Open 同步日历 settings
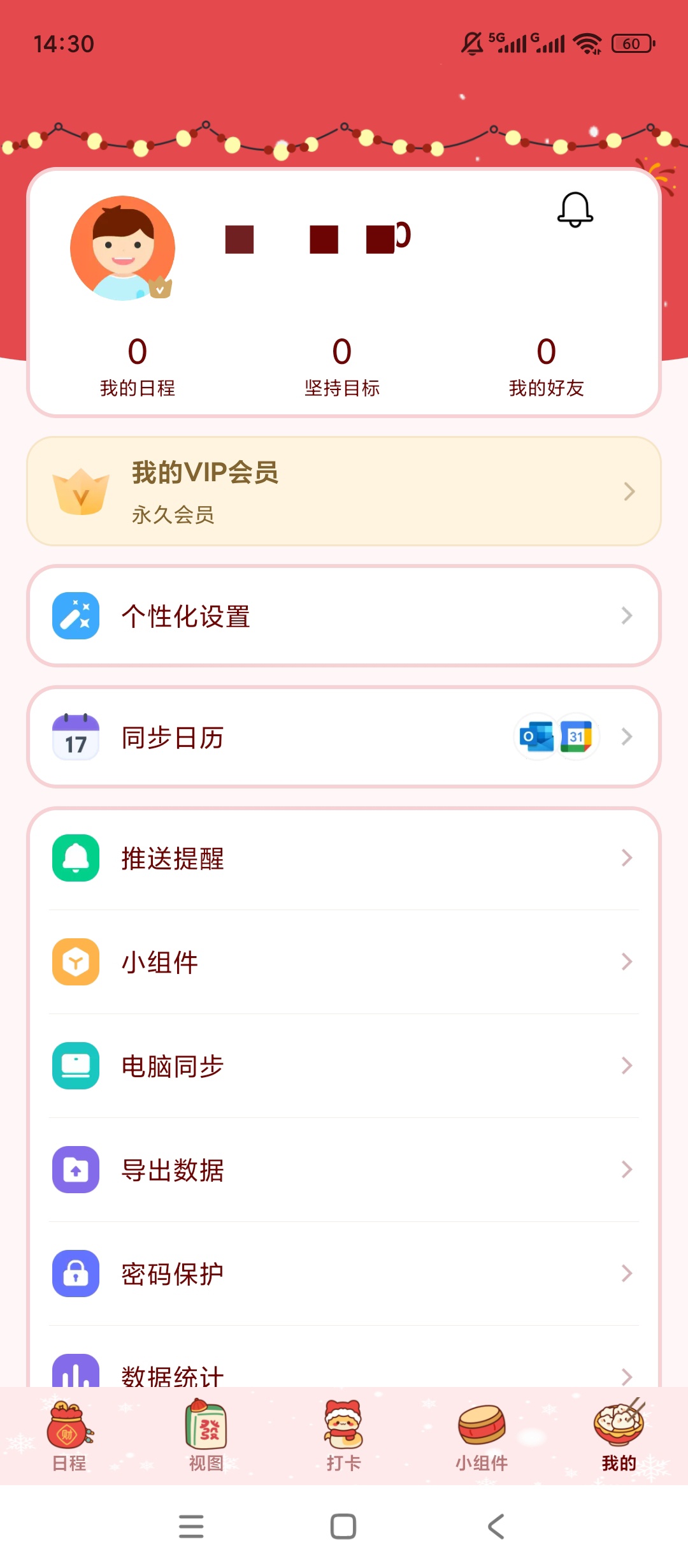Viewport: 688px width, 1568px height. click(344, 737)
